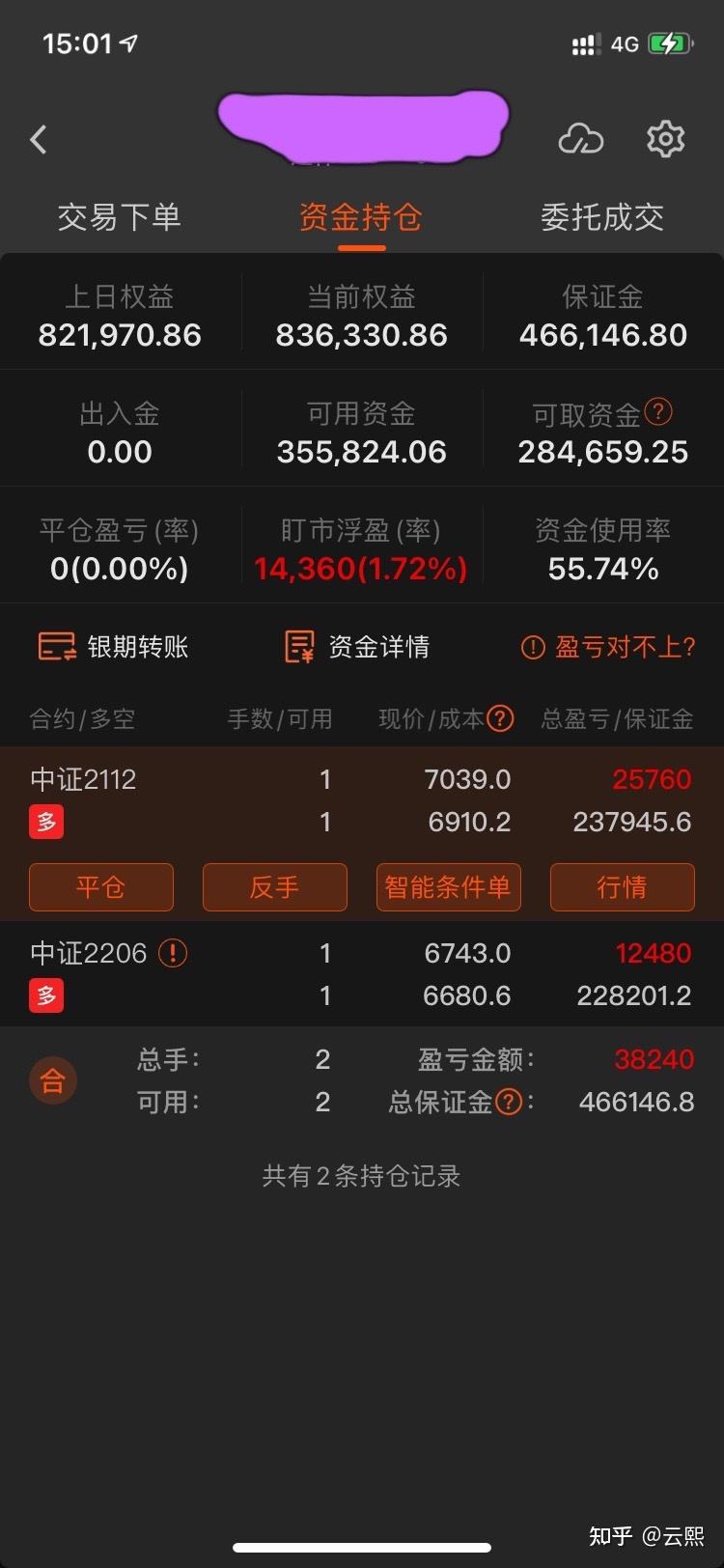Viewport: 724px width, 1568px height.
Task: Open 行情 for 中证2112
Action: pyautogui.click(x=623, y=887)
